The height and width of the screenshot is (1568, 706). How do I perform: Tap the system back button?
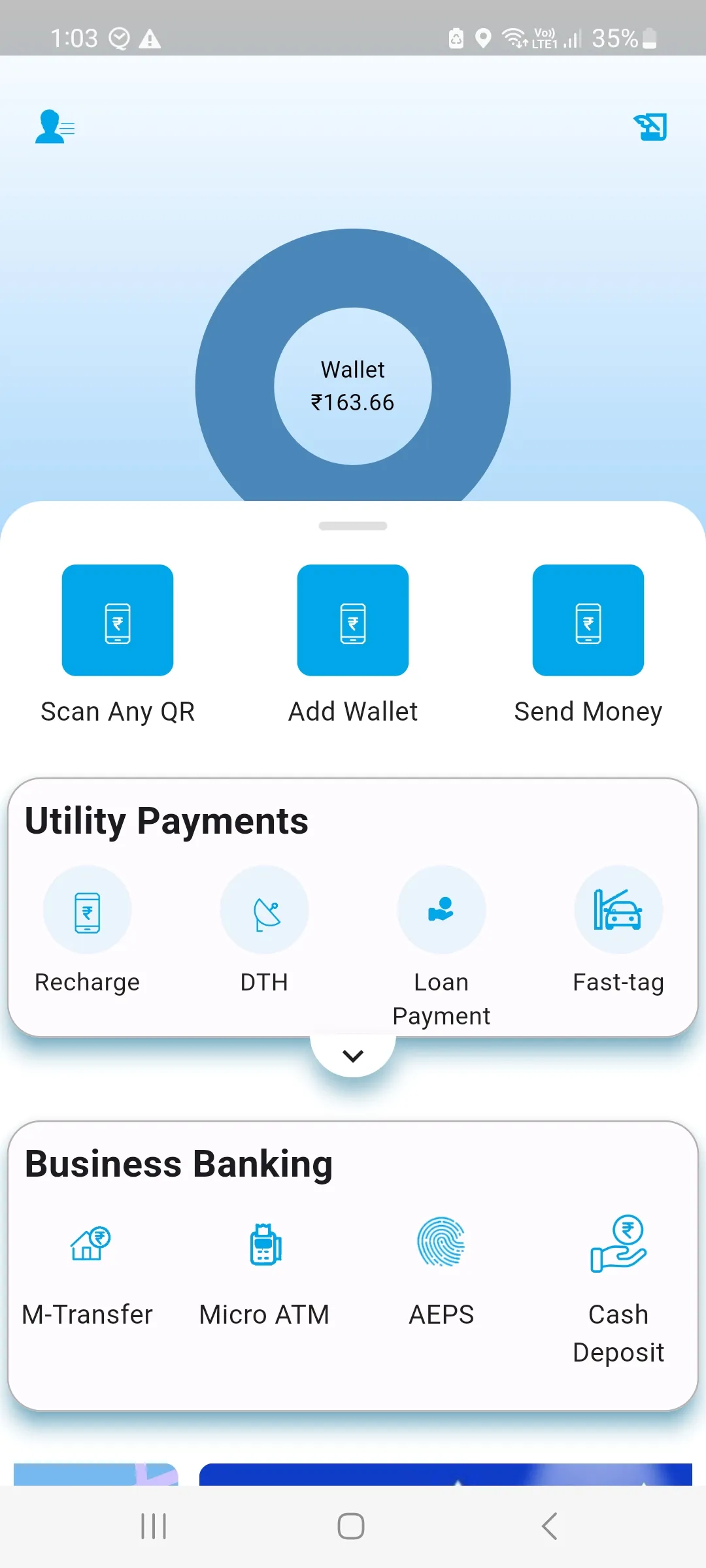550,1526
